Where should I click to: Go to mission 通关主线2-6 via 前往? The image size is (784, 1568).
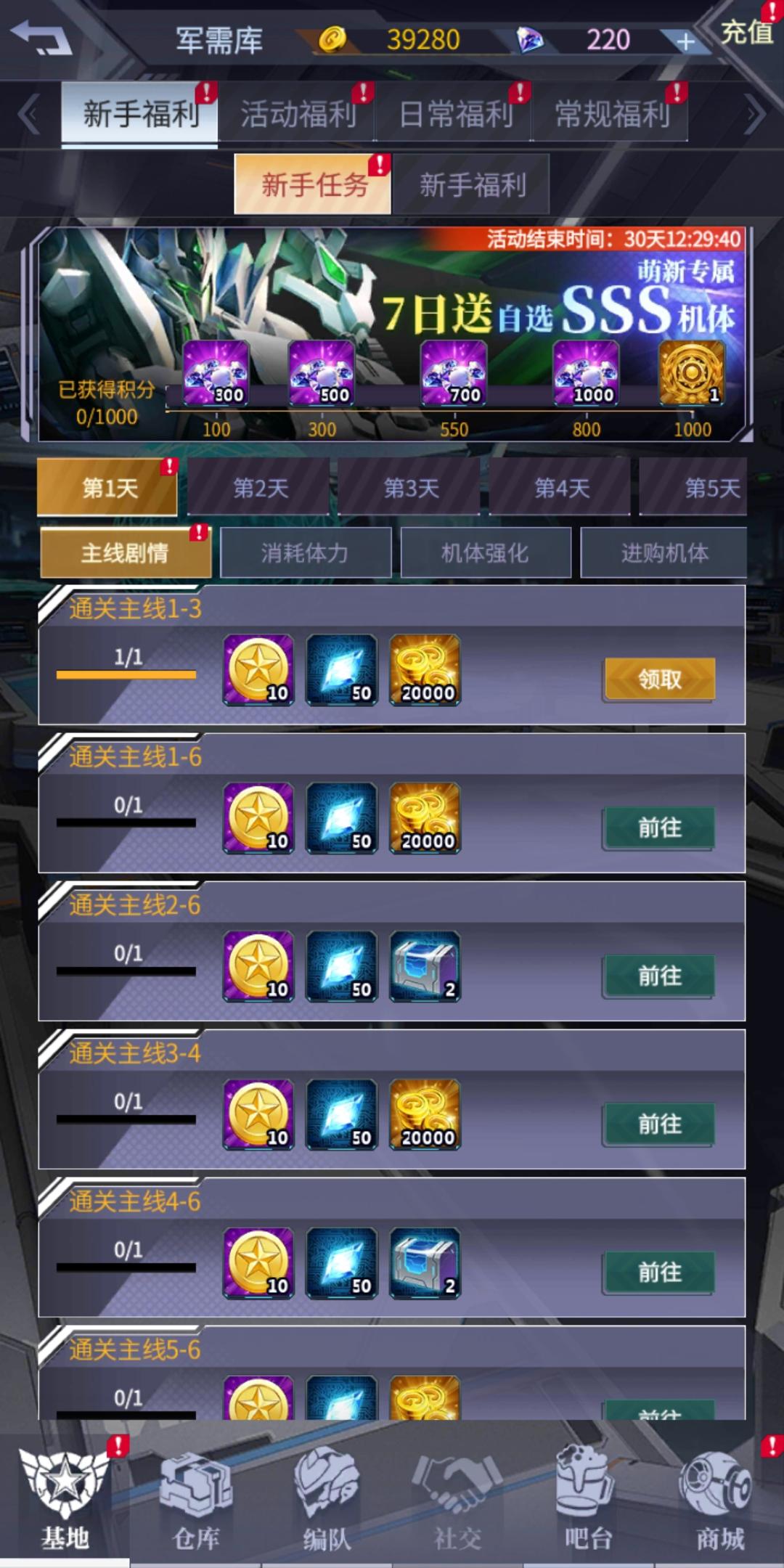[660, 976]
